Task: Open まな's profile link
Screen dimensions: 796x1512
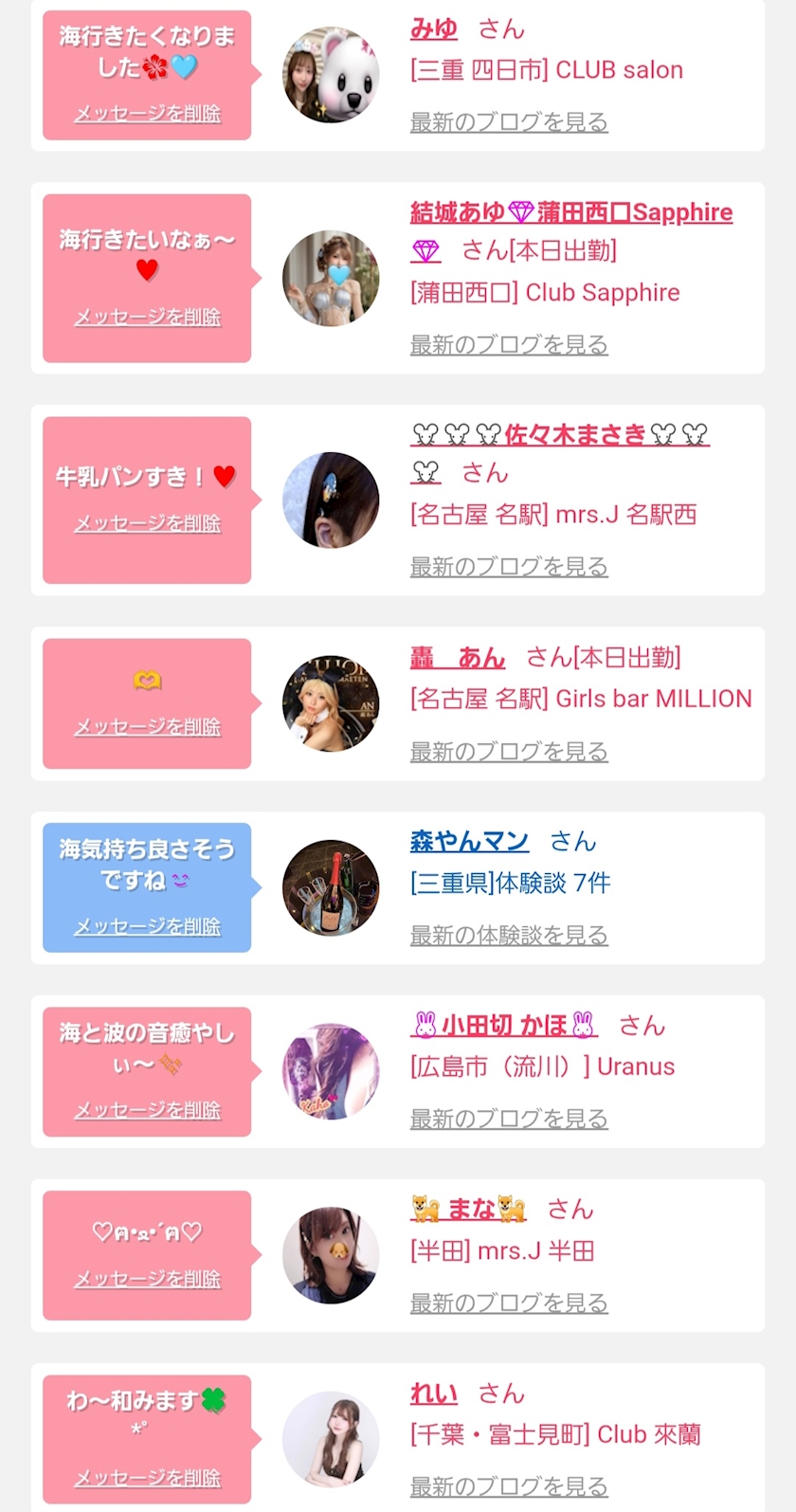Action: point(469,1209)
